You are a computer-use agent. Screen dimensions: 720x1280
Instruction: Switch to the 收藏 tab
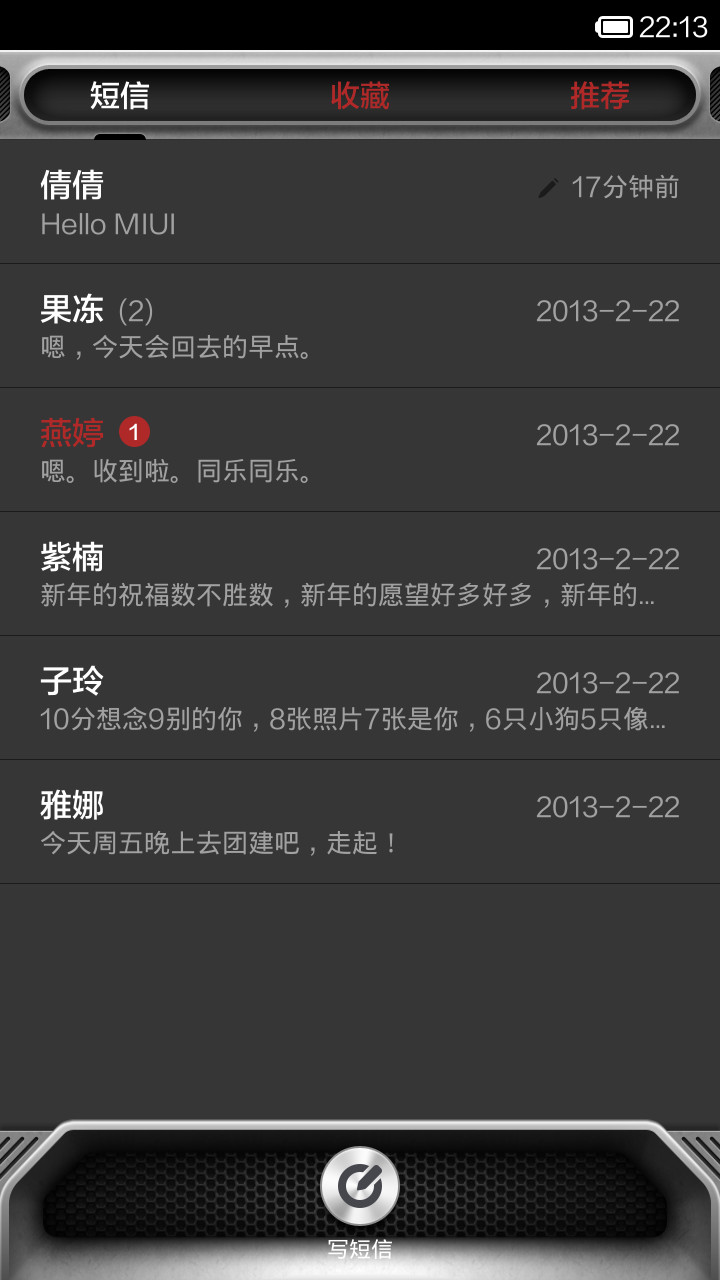360,96
